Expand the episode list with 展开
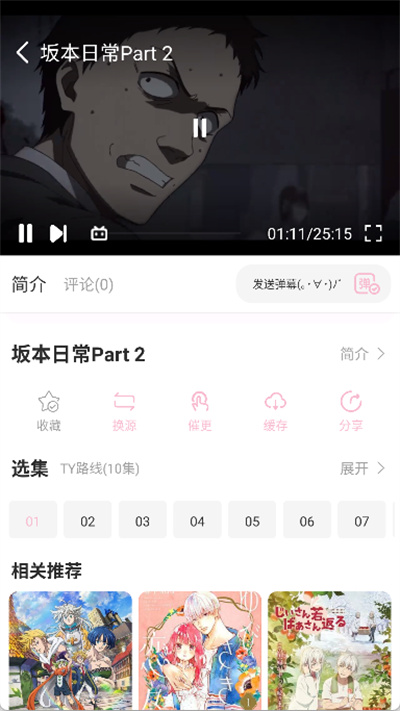 tap(363, 468)
